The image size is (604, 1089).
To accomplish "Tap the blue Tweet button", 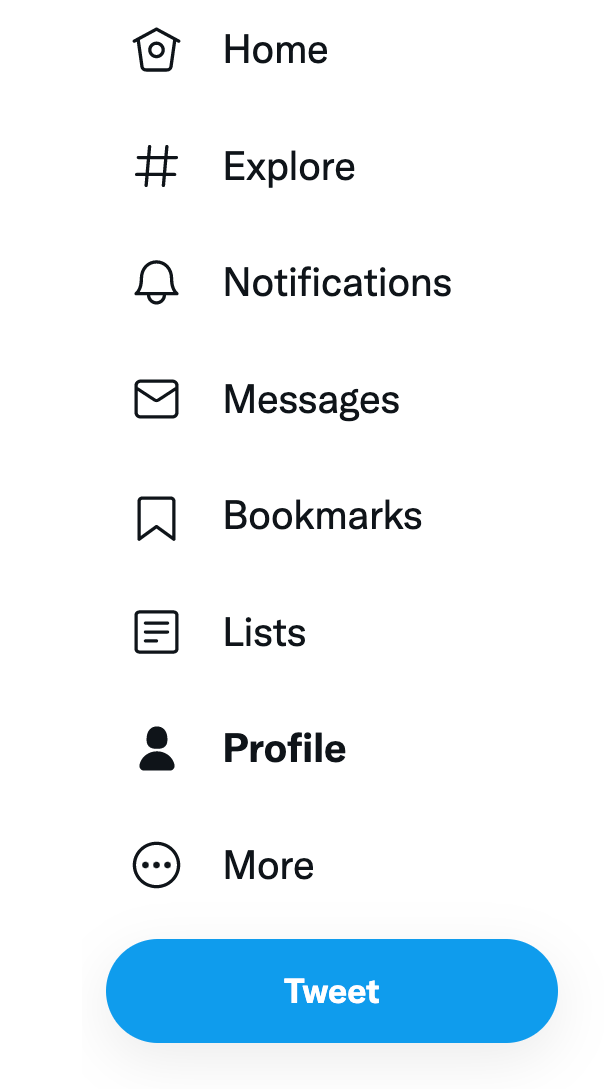I will click(332, 991).
